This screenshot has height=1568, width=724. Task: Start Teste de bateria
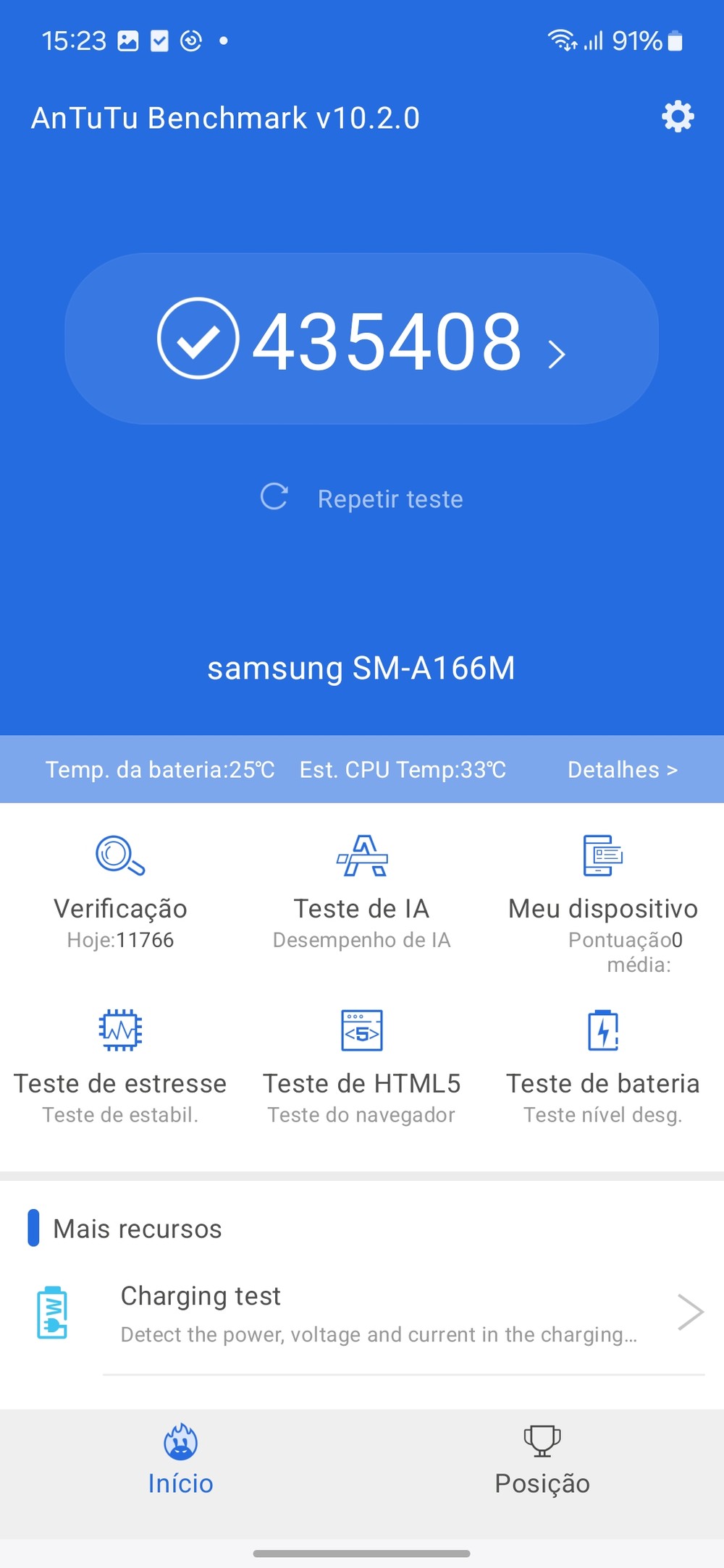(603, 1067)
